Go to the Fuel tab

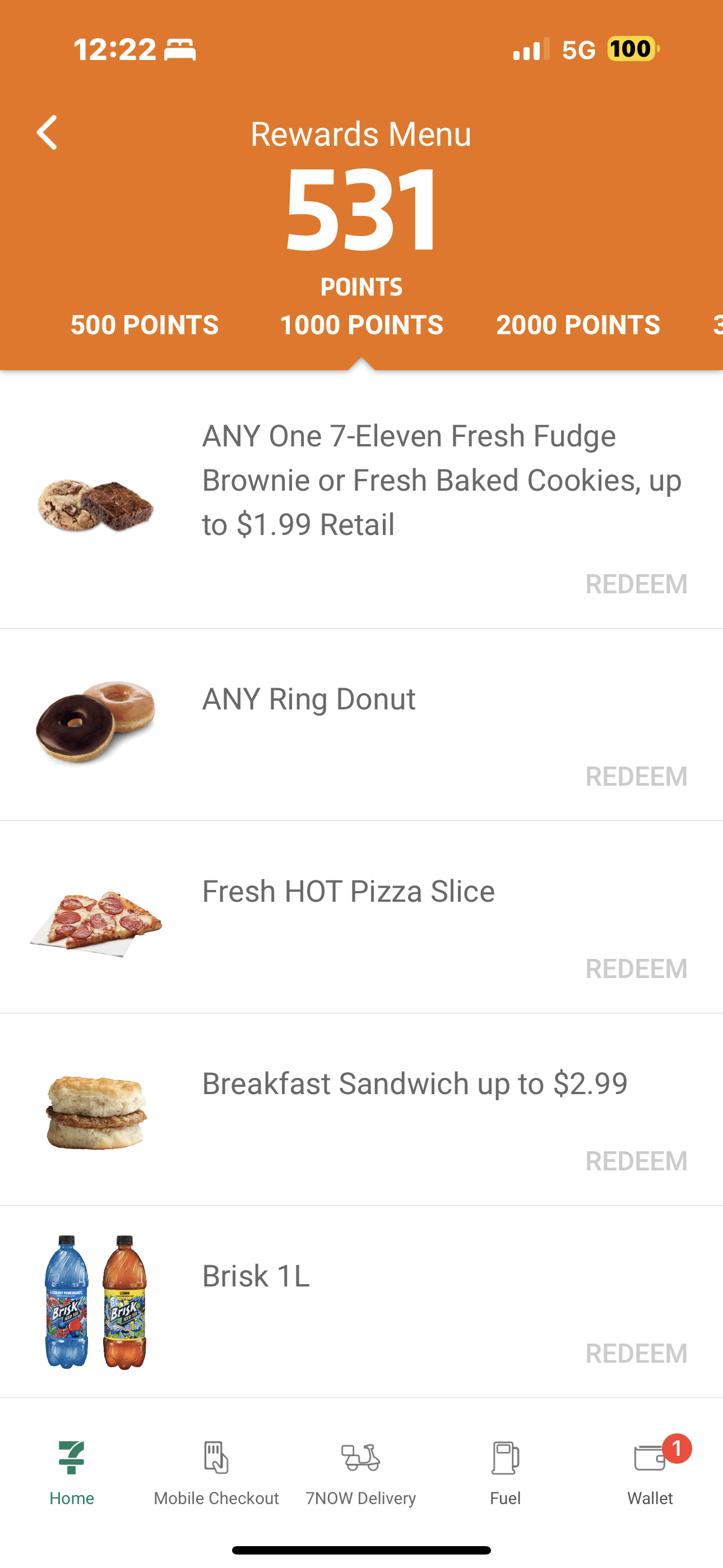click(505, 1472)
